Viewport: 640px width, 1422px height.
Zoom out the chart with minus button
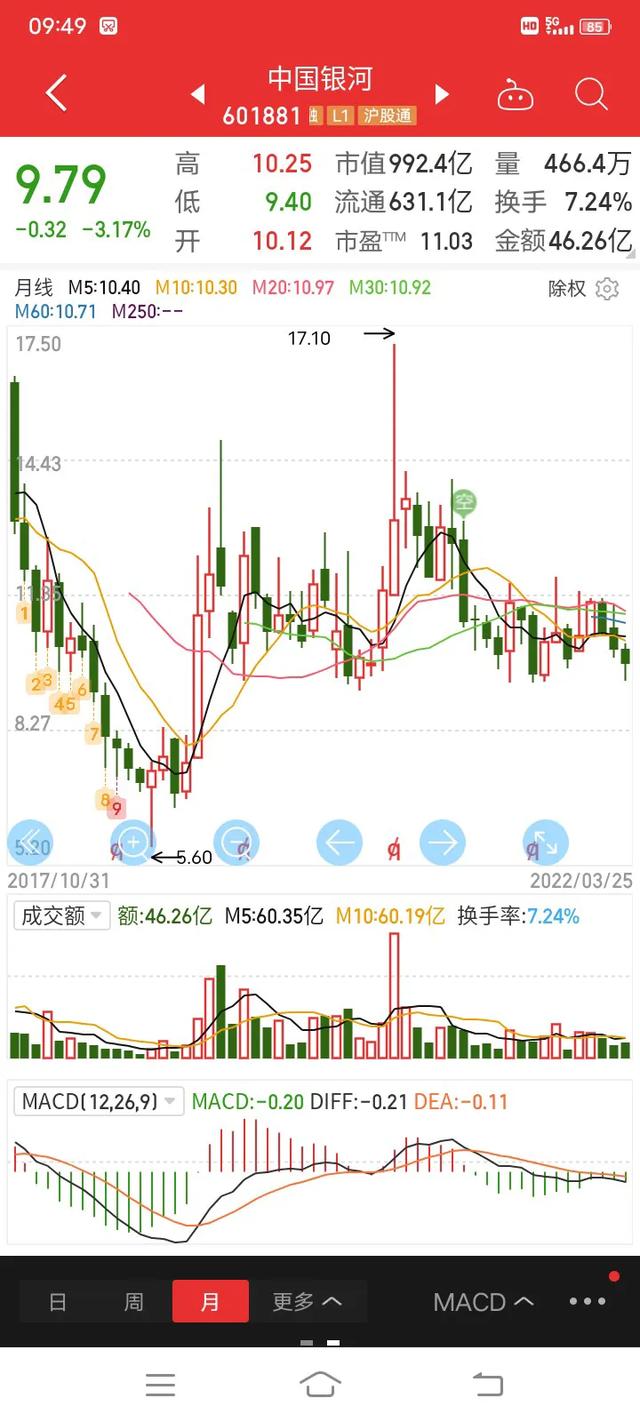[x=237, y=841]
